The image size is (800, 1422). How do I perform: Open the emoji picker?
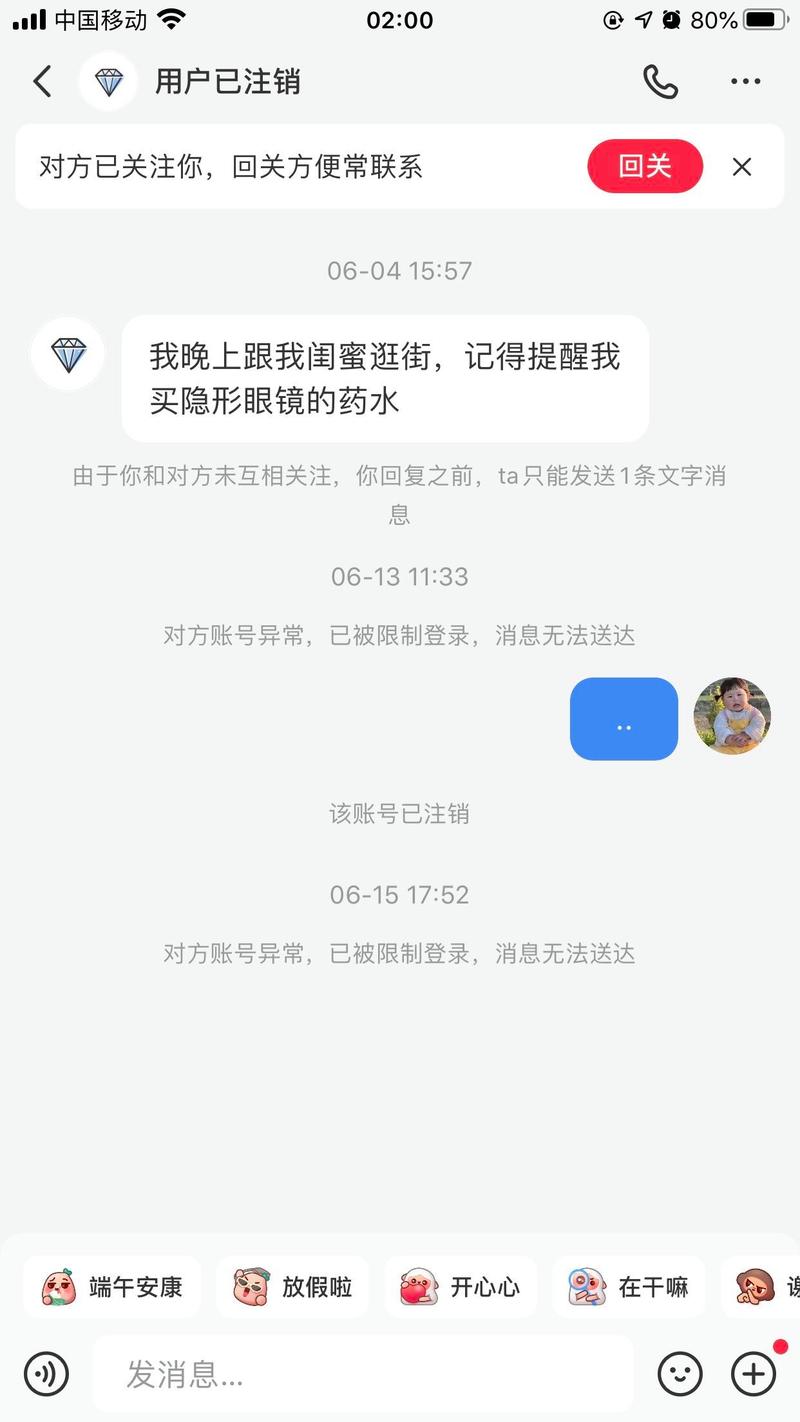tap(680, 1374)
